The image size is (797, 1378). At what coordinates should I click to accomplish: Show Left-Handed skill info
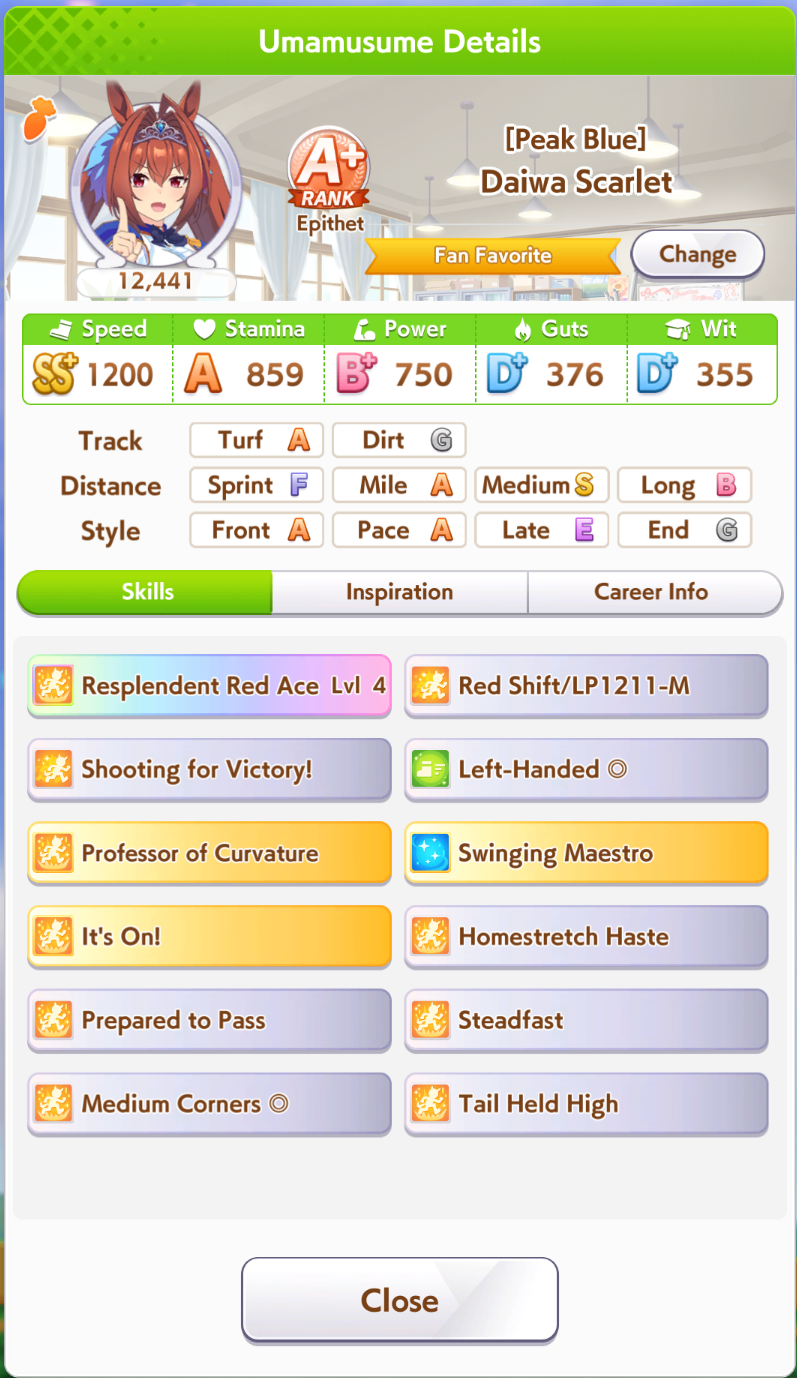click(x=586, y=770)
